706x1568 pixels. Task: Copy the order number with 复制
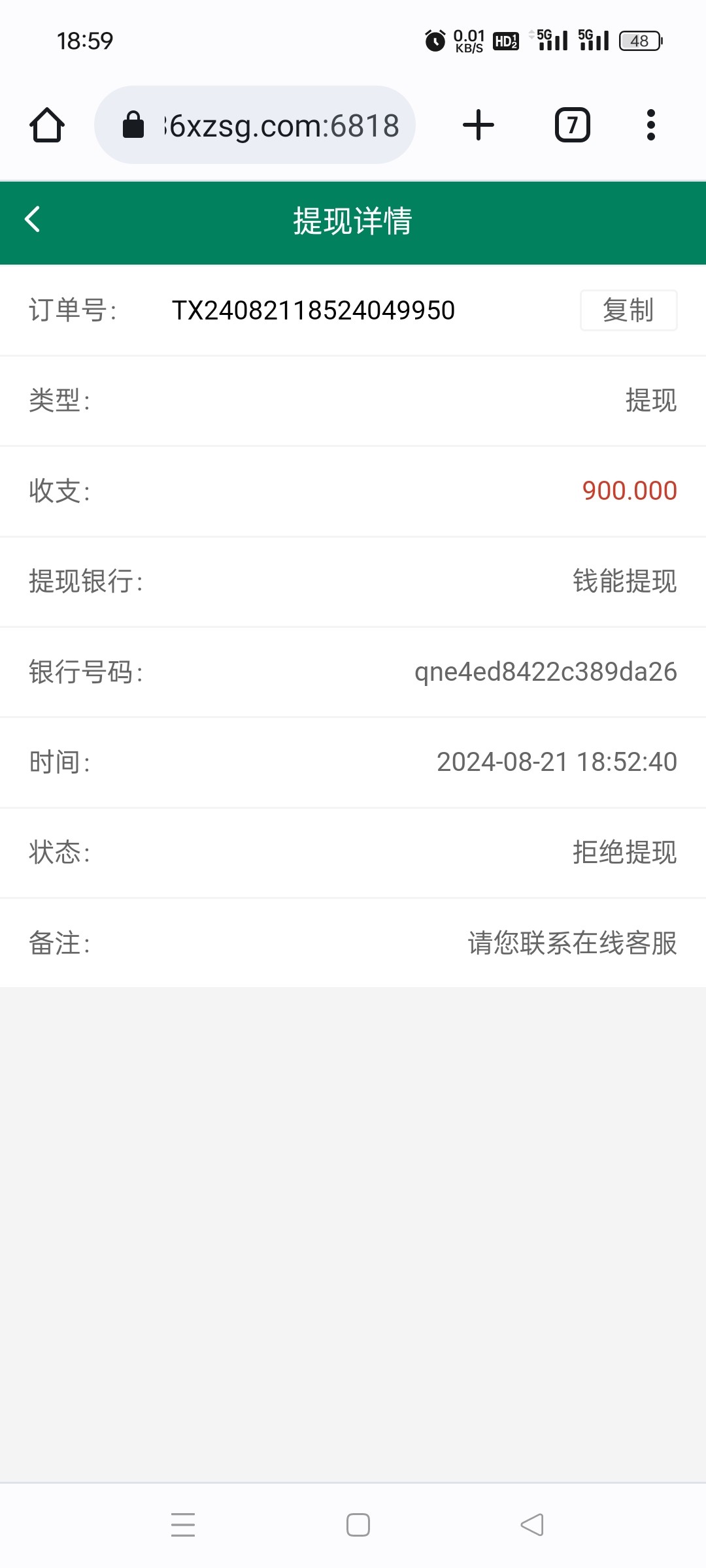pos(628,310)
